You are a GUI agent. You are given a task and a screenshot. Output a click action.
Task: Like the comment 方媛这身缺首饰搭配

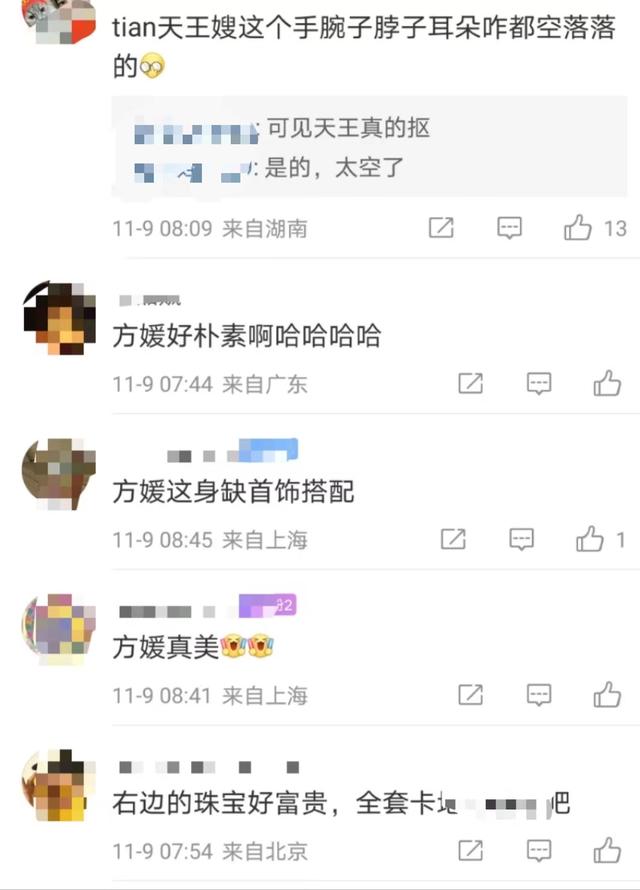pos(590,540)
